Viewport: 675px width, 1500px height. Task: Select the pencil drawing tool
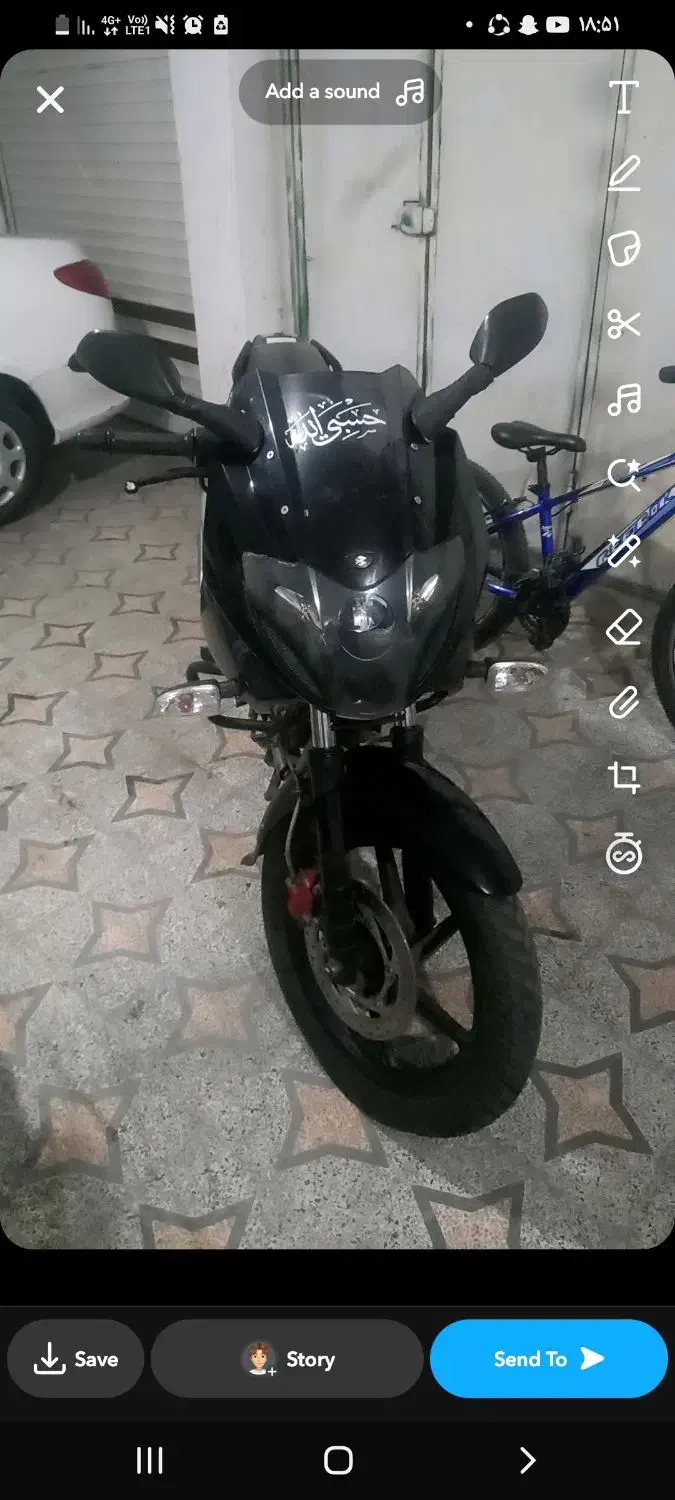pos(624,173)
